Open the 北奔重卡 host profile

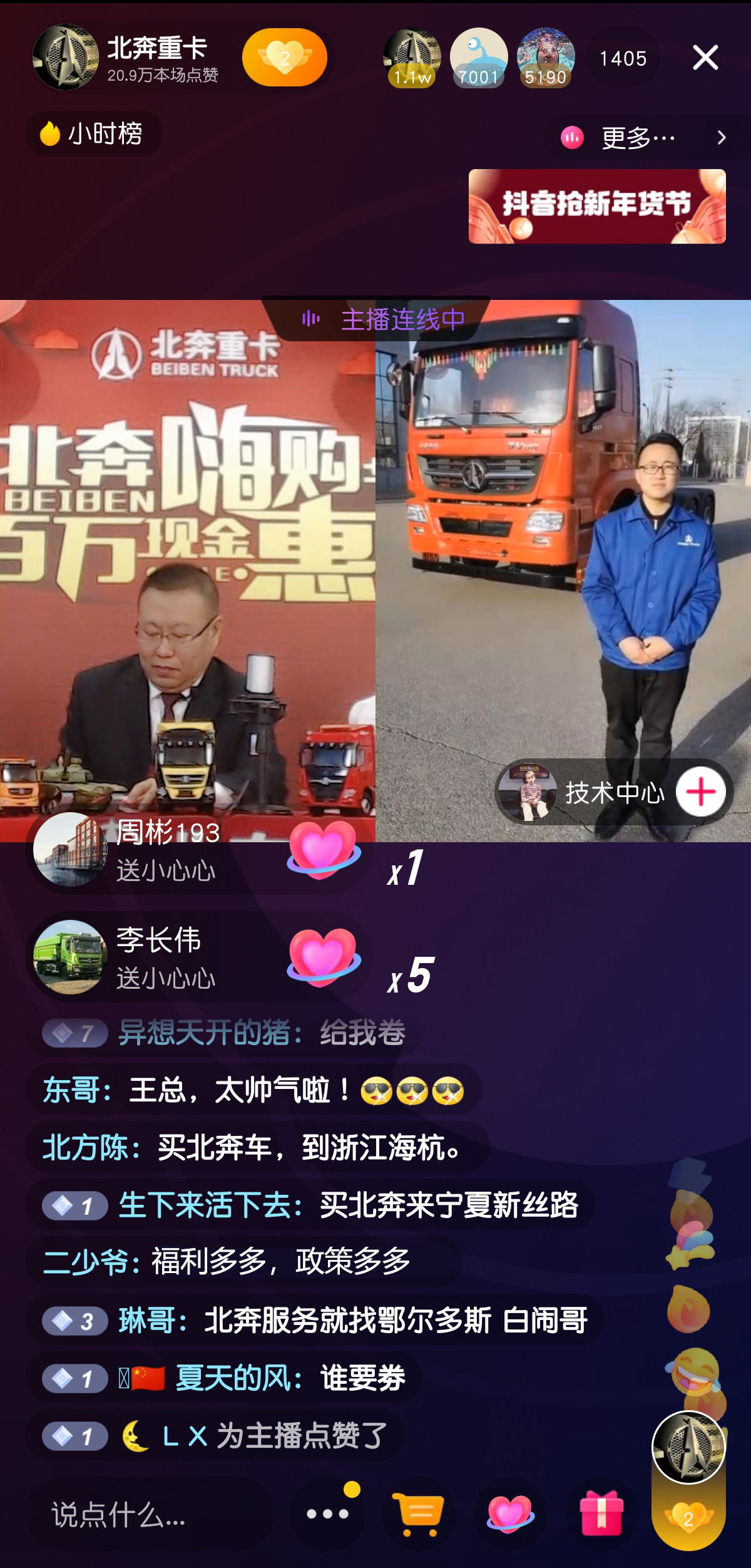pyautogui.click(x=66, y=57)
